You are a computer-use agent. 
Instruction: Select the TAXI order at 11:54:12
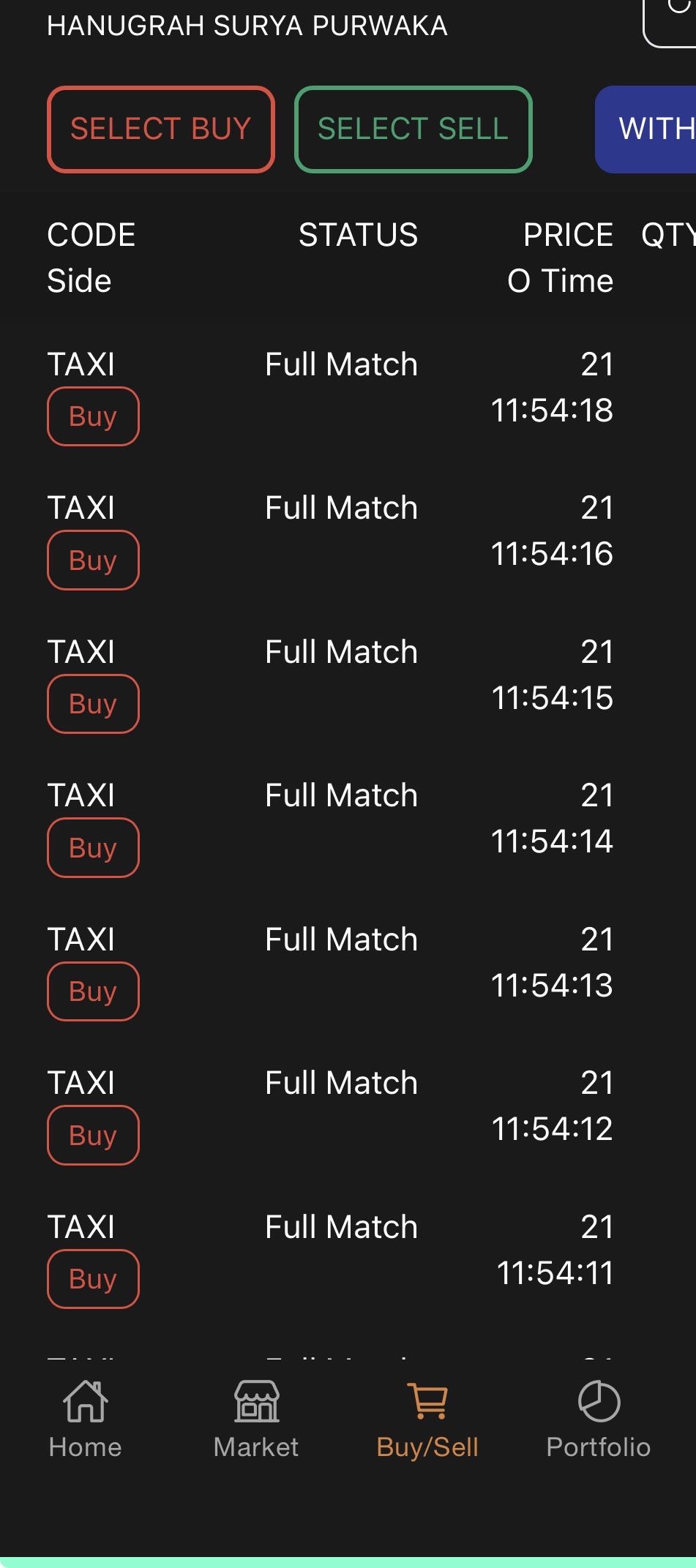(341, 1106)
